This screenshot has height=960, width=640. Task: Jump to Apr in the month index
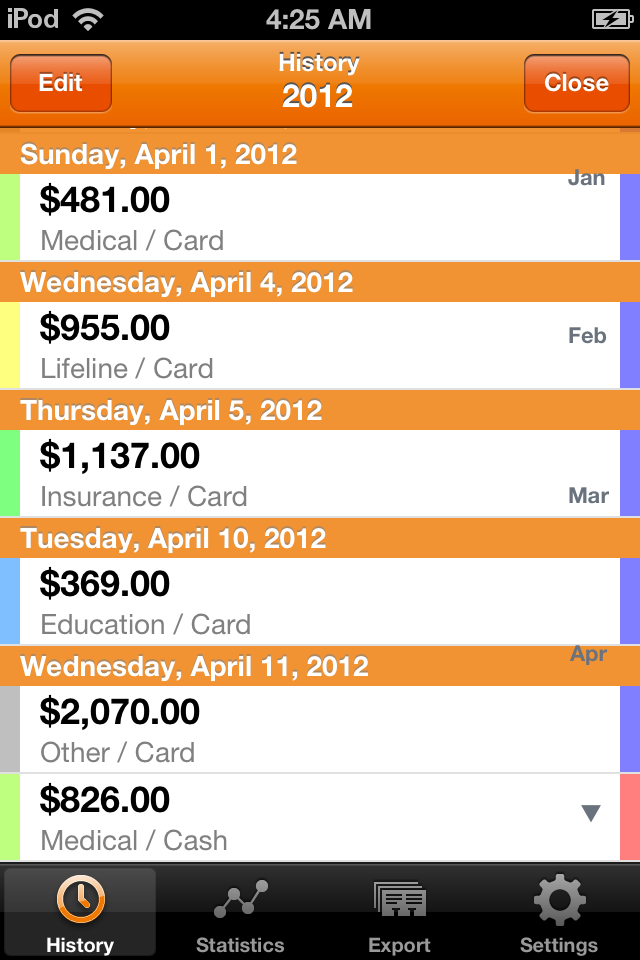[588, 655]
